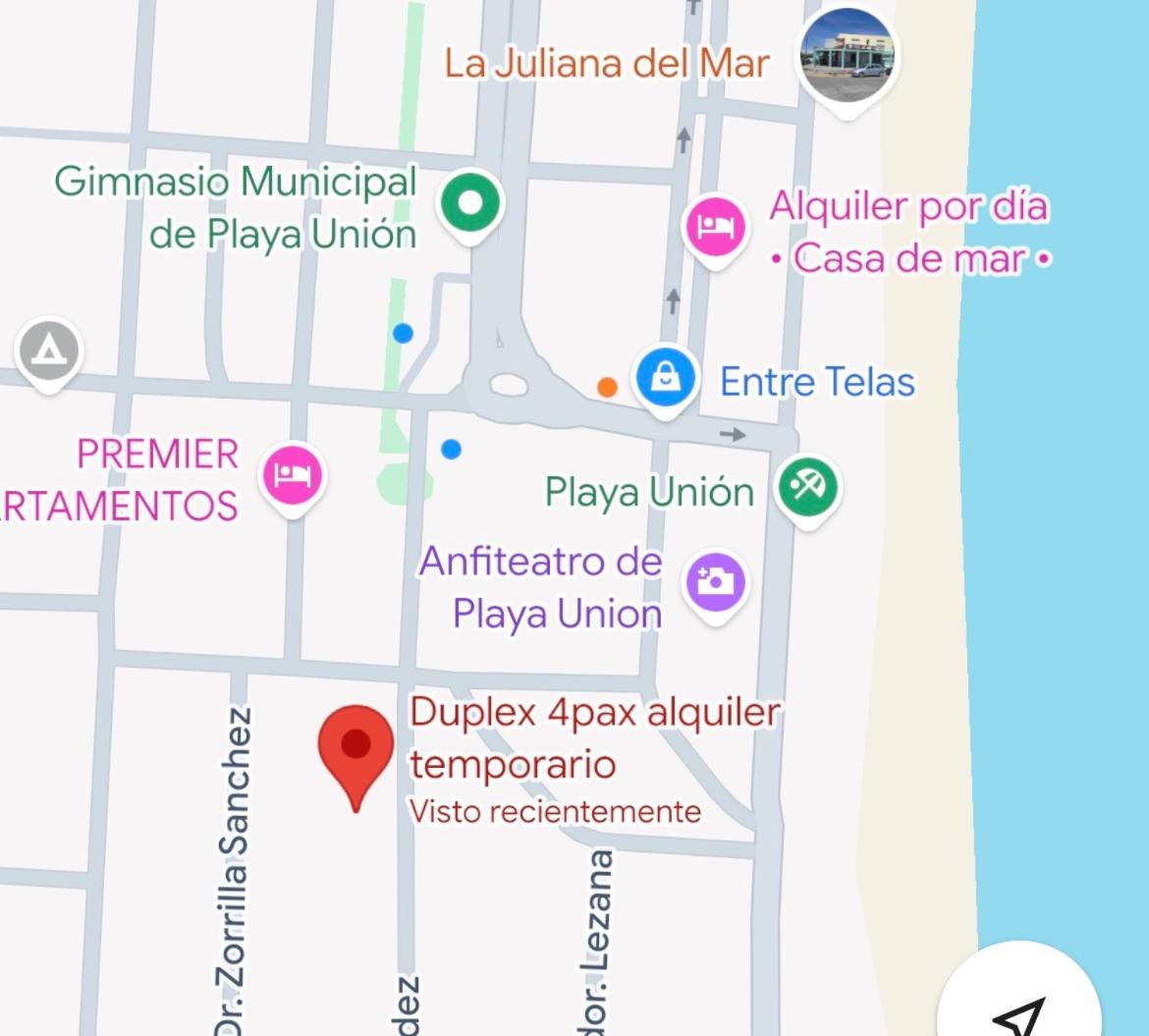Open Anfiteatro de Playa Union camera pin
The image size is (1149, 1036).
(x=716, y=581)
